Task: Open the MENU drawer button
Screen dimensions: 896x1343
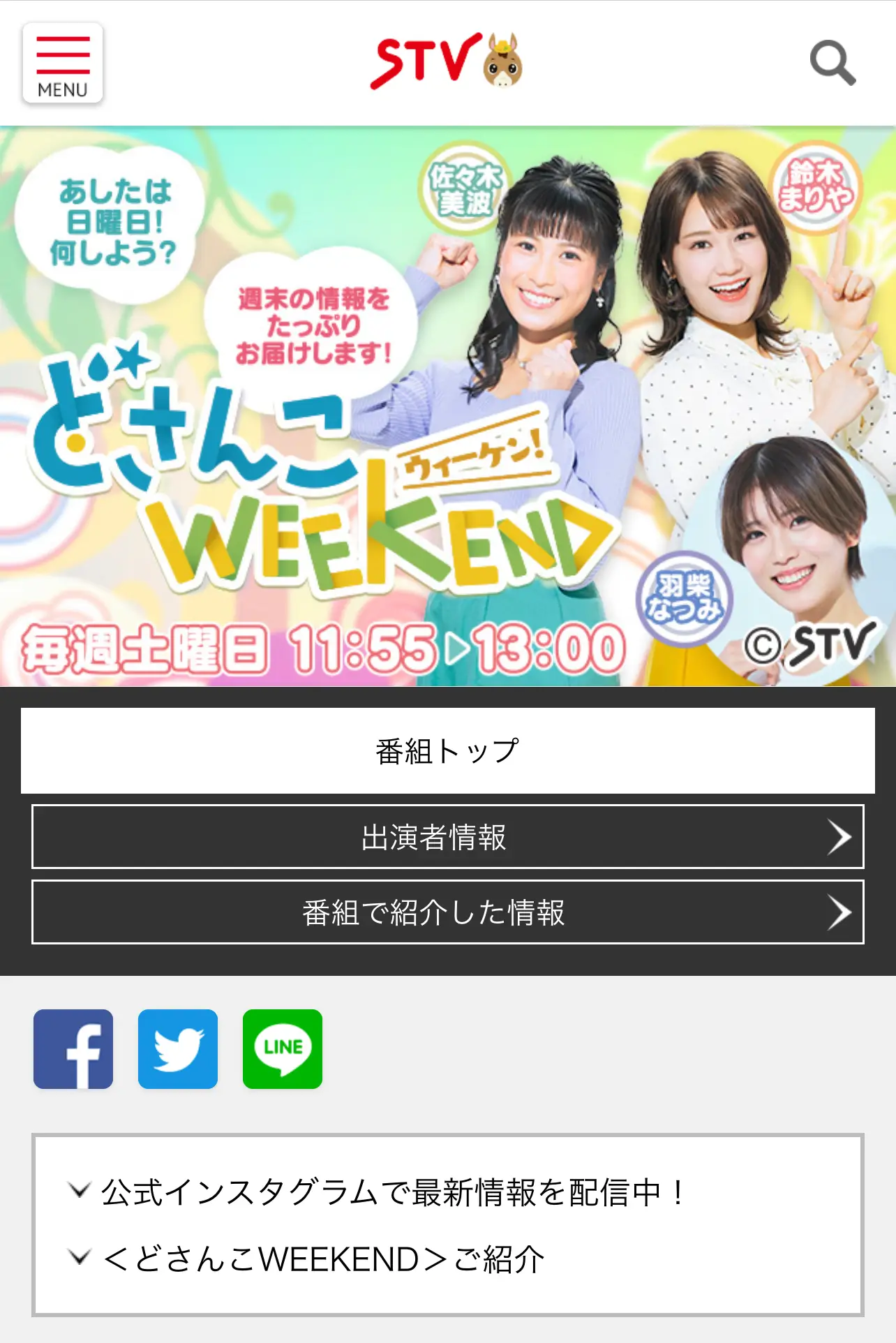Action: pos(63,64)
